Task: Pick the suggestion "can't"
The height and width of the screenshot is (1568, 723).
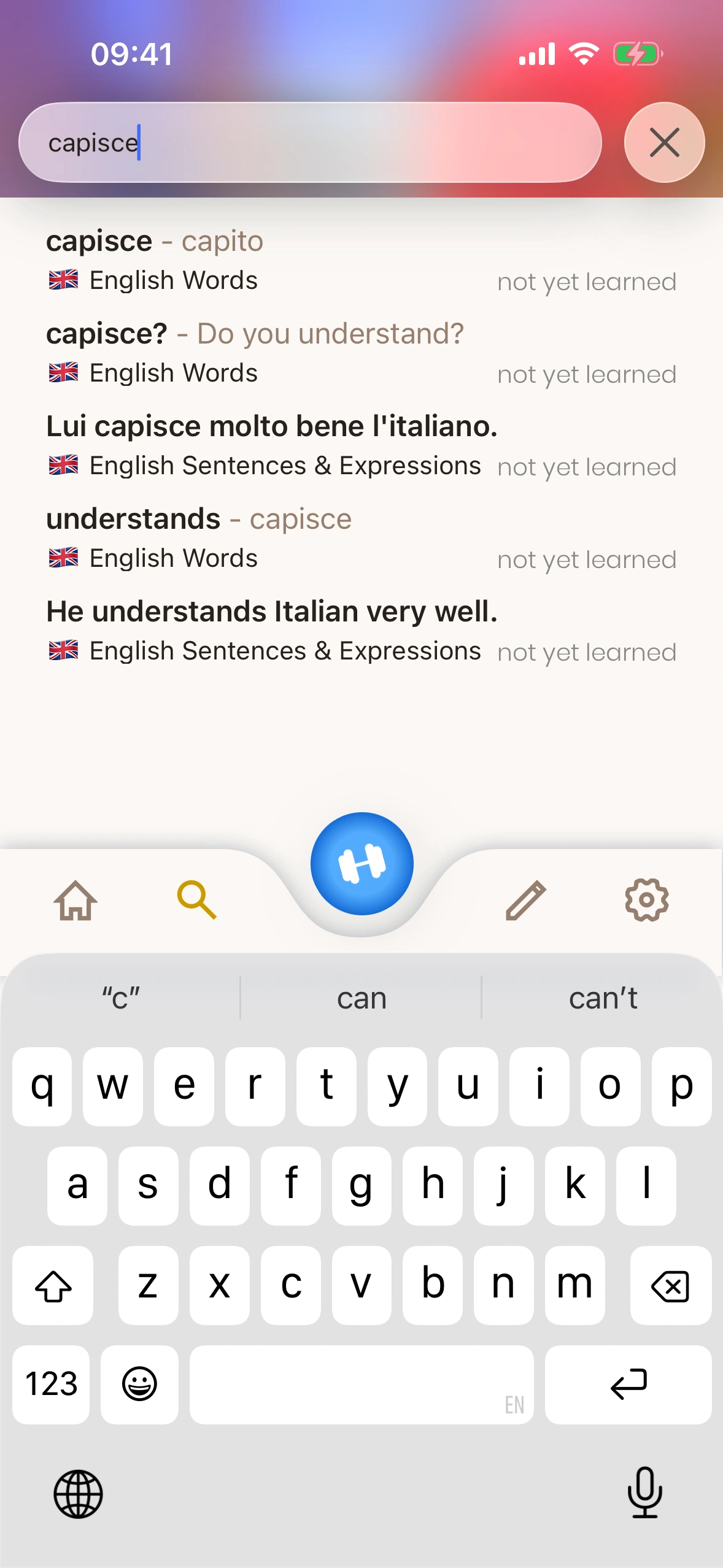Action: click(x=603, y=998)
